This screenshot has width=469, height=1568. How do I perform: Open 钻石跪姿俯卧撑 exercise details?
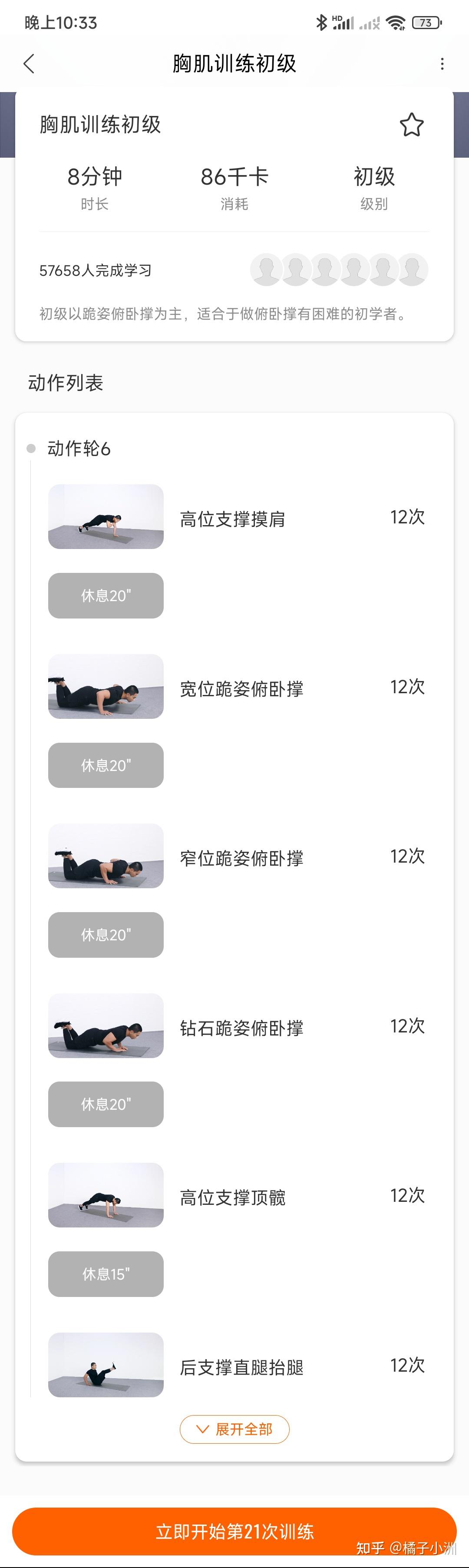point(241,1028)
